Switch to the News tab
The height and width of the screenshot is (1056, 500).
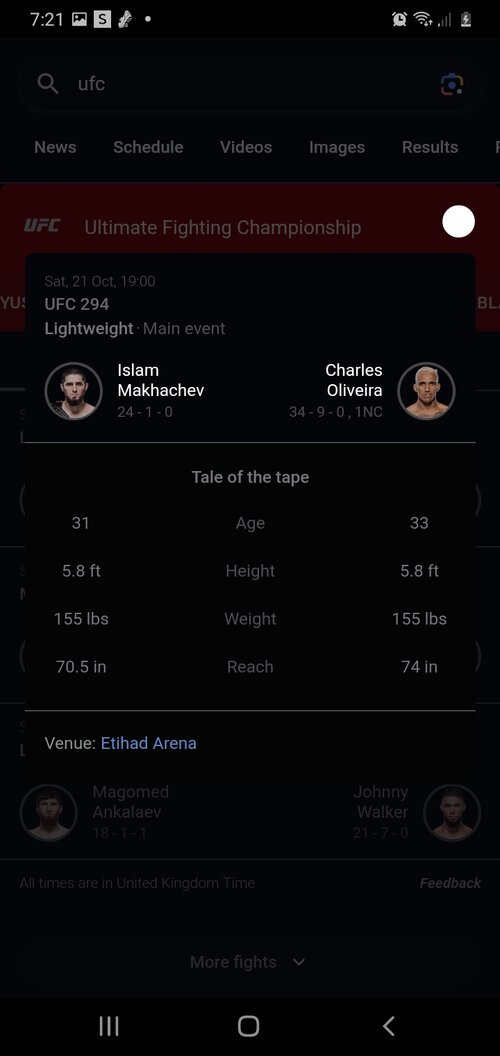[55, 147]
